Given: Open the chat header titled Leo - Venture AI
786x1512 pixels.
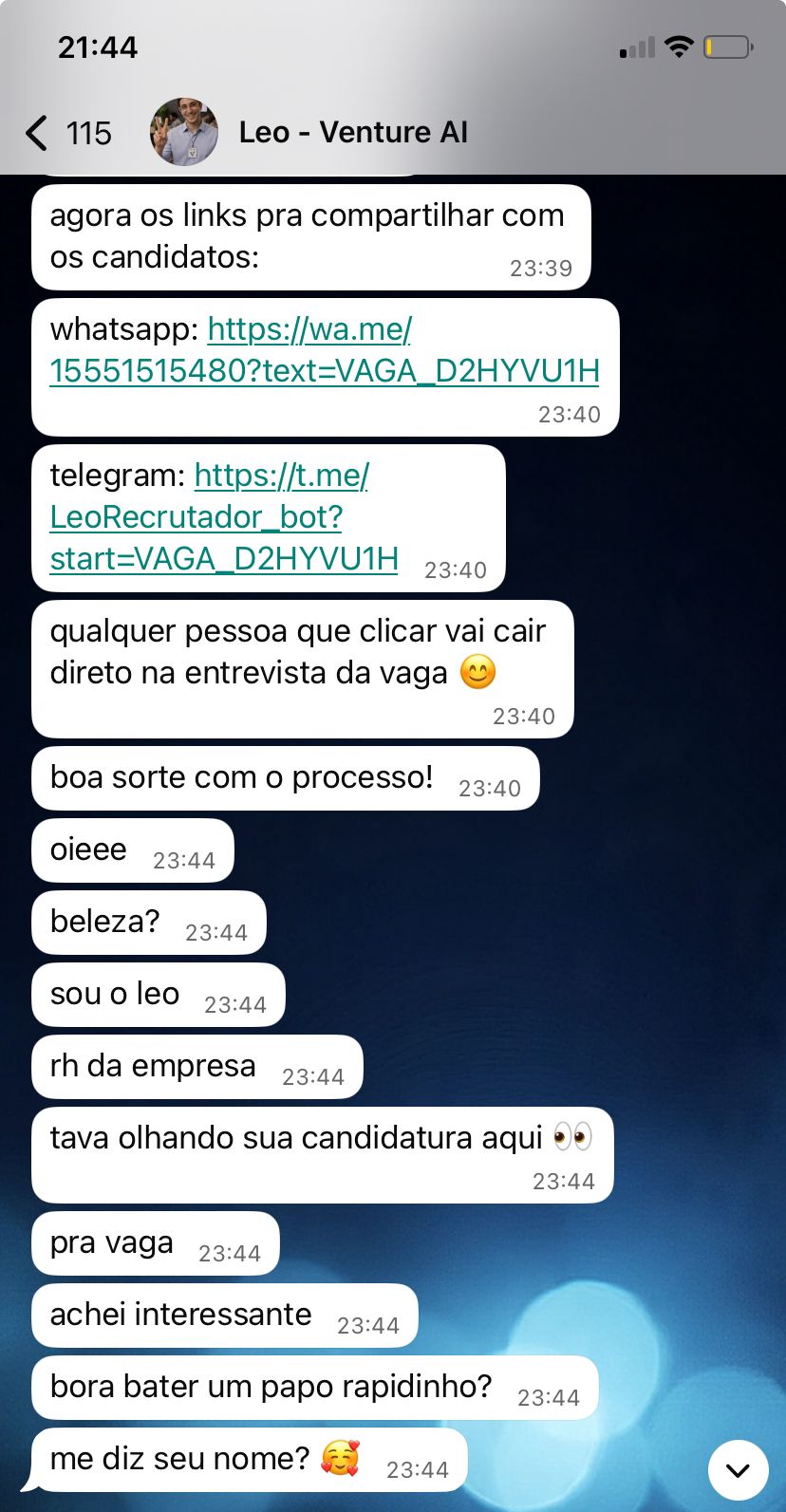Looking at the screenshot, I should tap(351, 132).
